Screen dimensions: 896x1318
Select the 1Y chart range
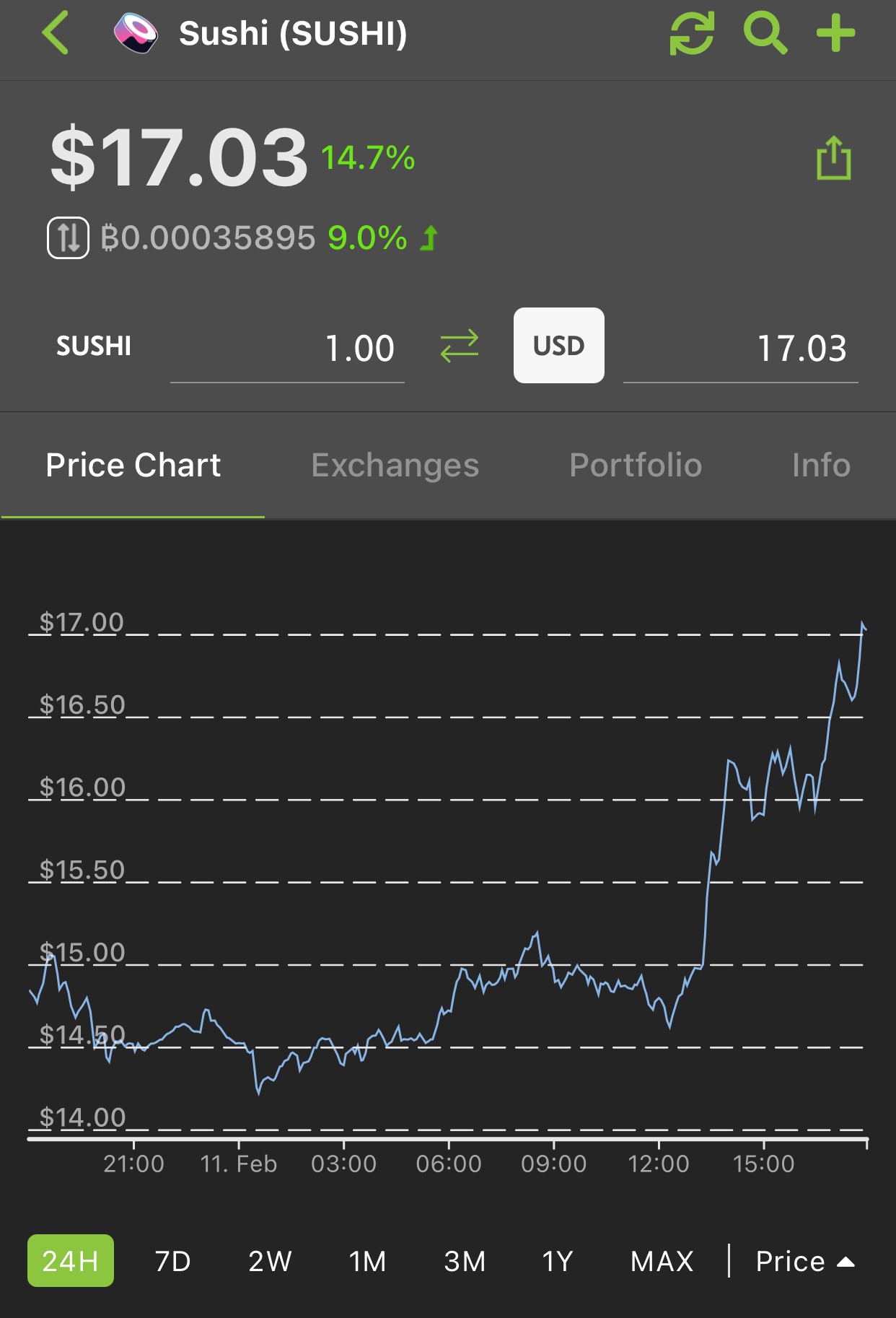[x=557, y=1262]
